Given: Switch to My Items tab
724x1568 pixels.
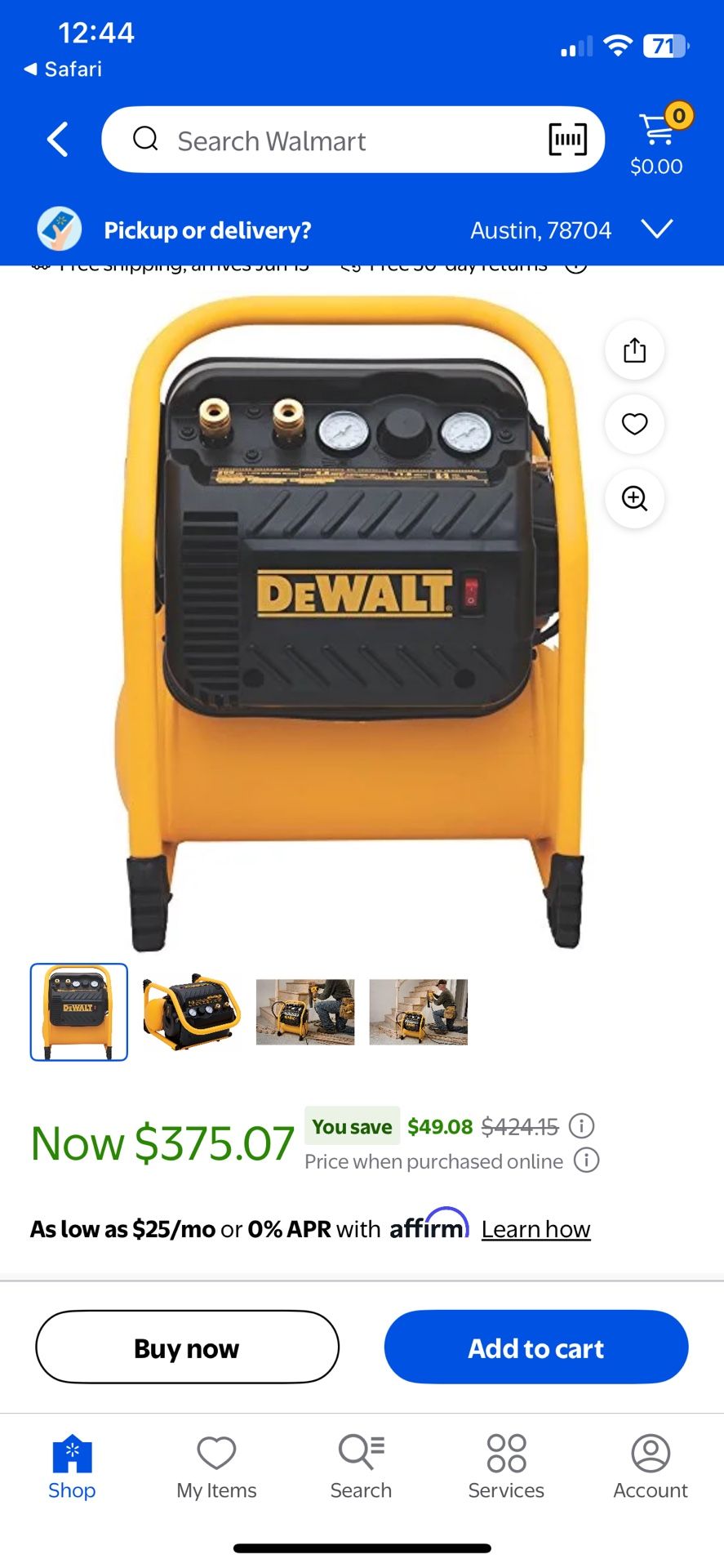Looking at the screenshot, I should tap(216, 1467).
